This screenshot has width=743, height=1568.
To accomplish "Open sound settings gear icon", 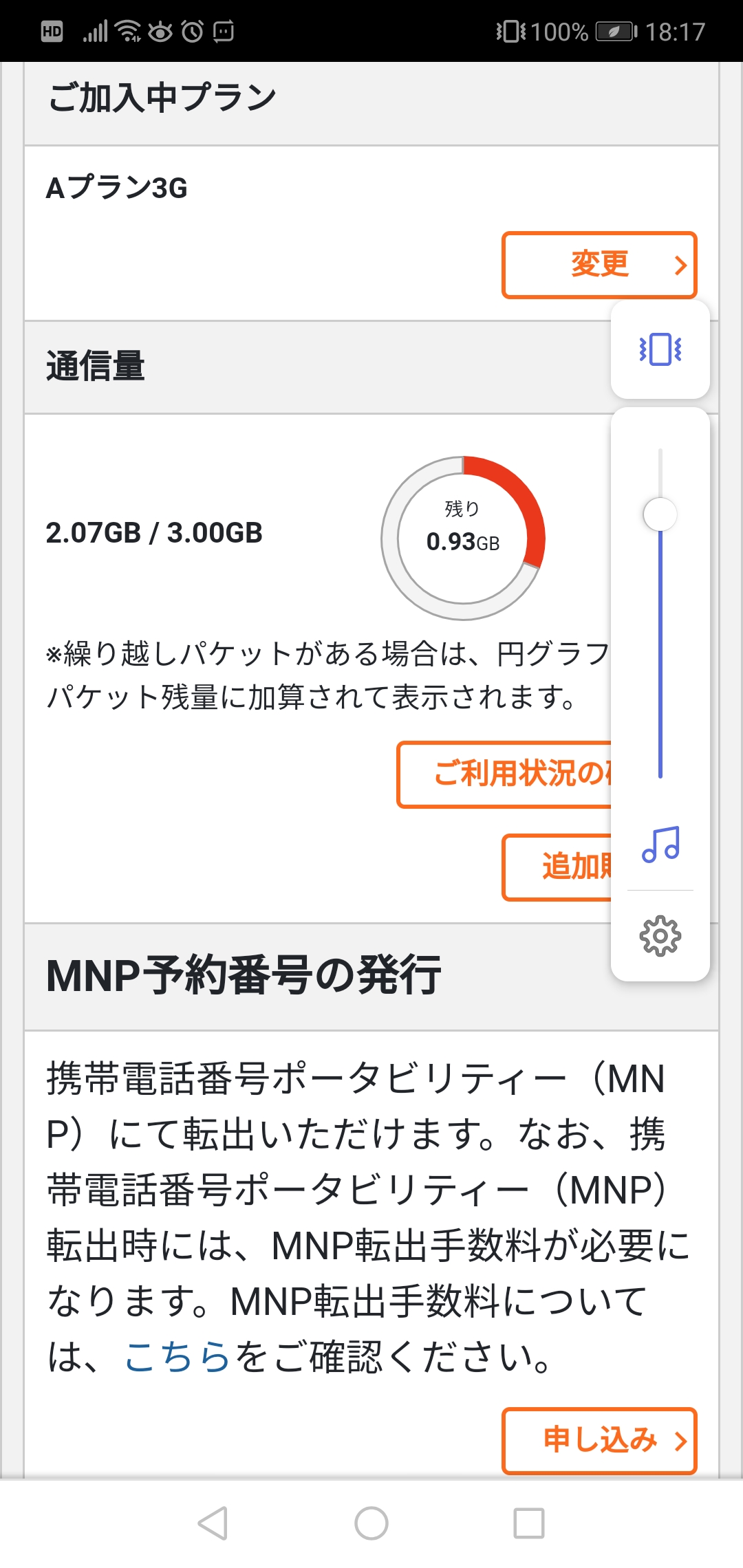I will (660, 935).
